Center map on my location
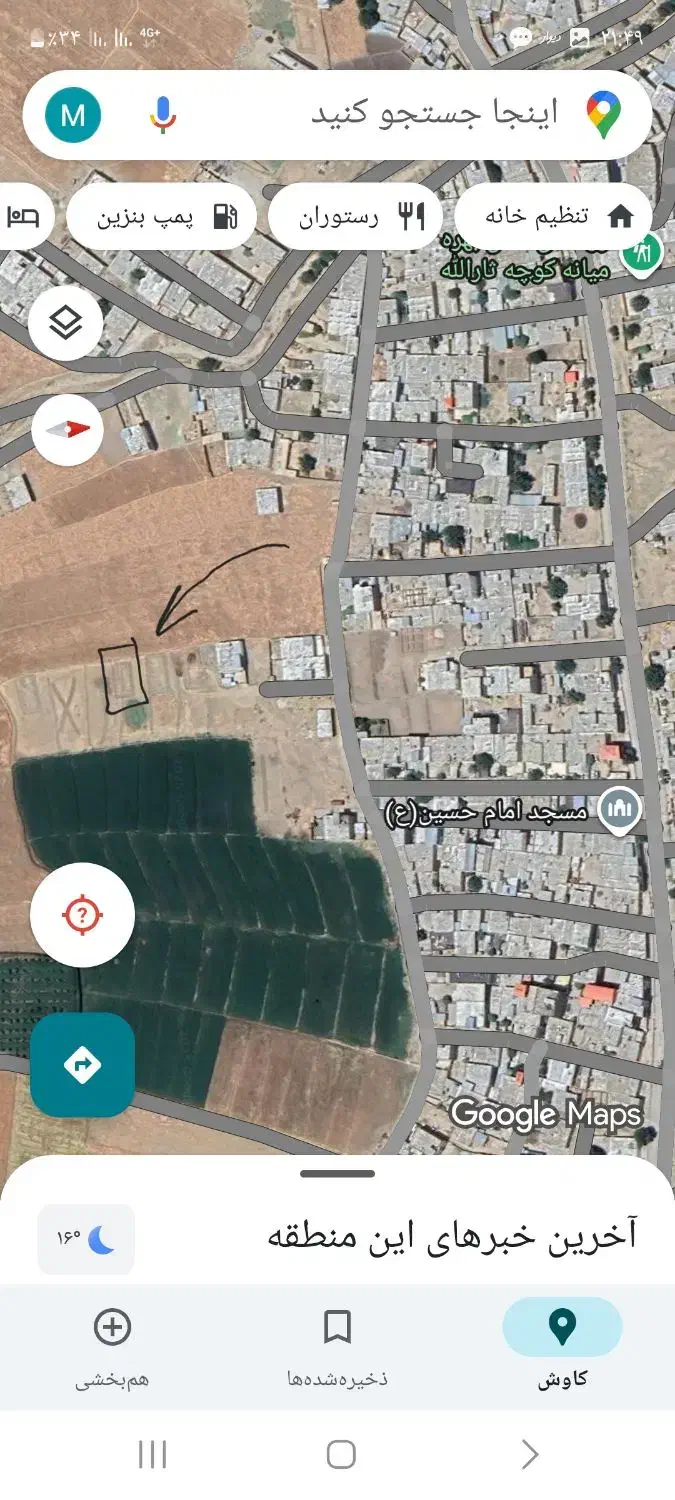This screenshot has width=675, height=1500. [82, 914]
